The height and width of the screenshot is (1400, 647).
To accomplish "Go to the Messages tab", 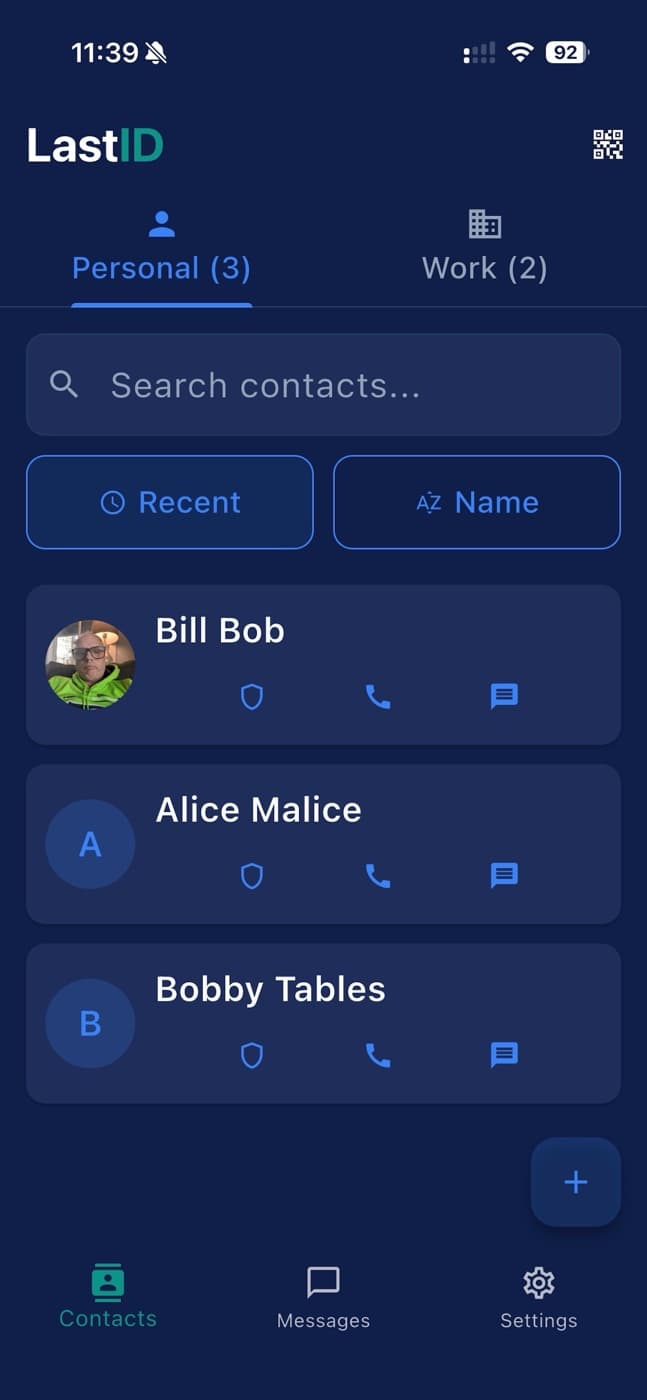I will pyautogui.click(x=323, y=1298).
